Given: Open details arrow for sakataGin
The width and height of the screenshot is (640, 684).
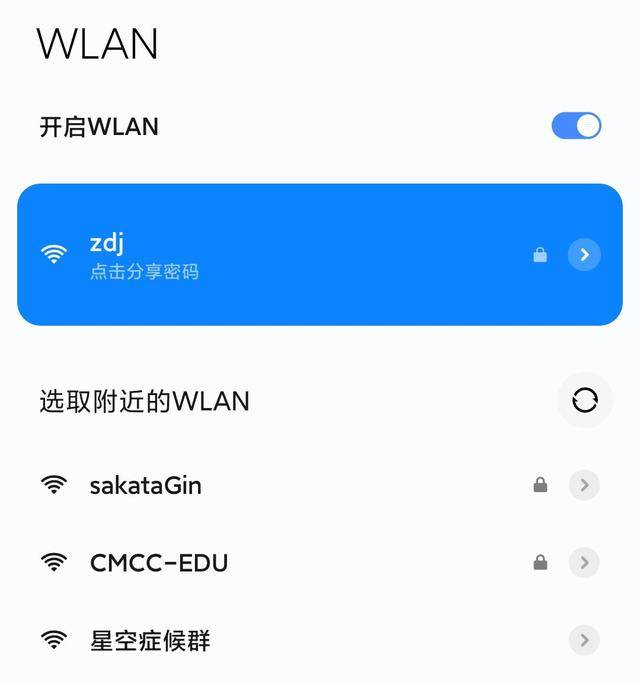Looking at the screenshot, I should [584, 485].
